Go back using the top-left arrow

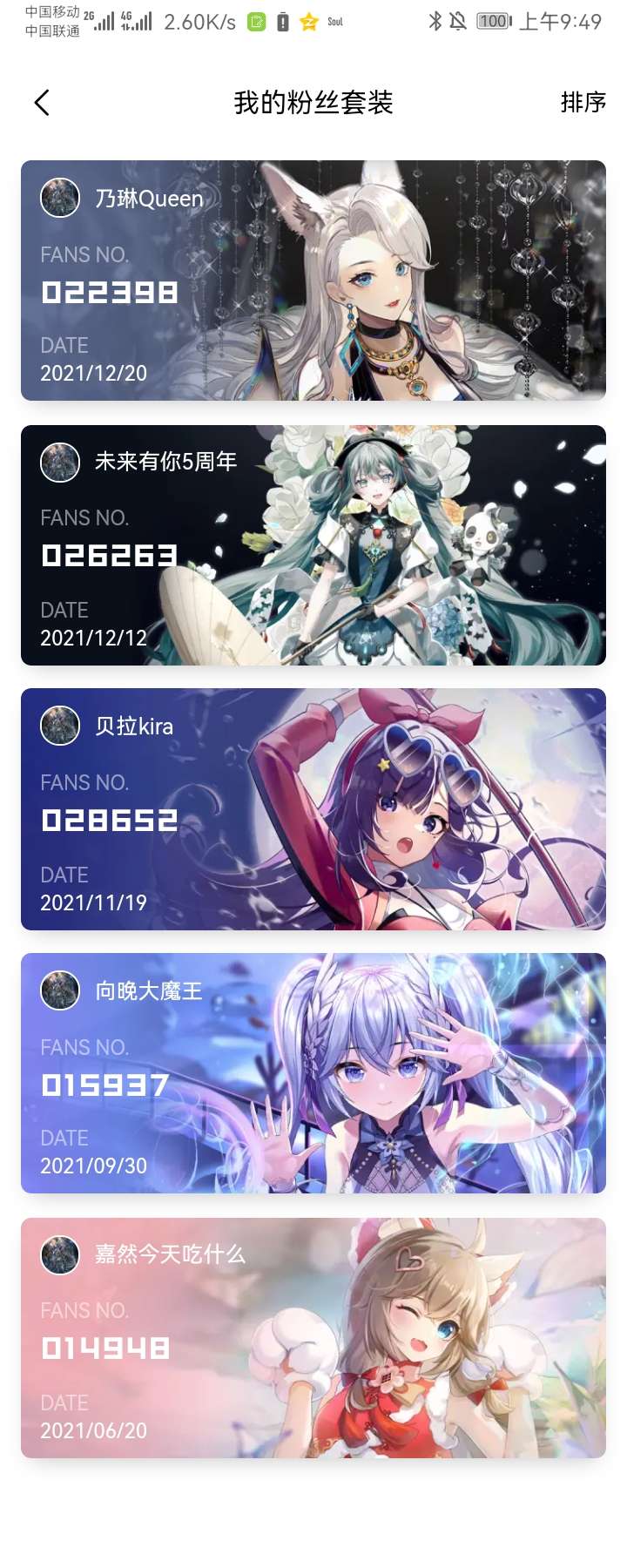(x=42, y=103)
